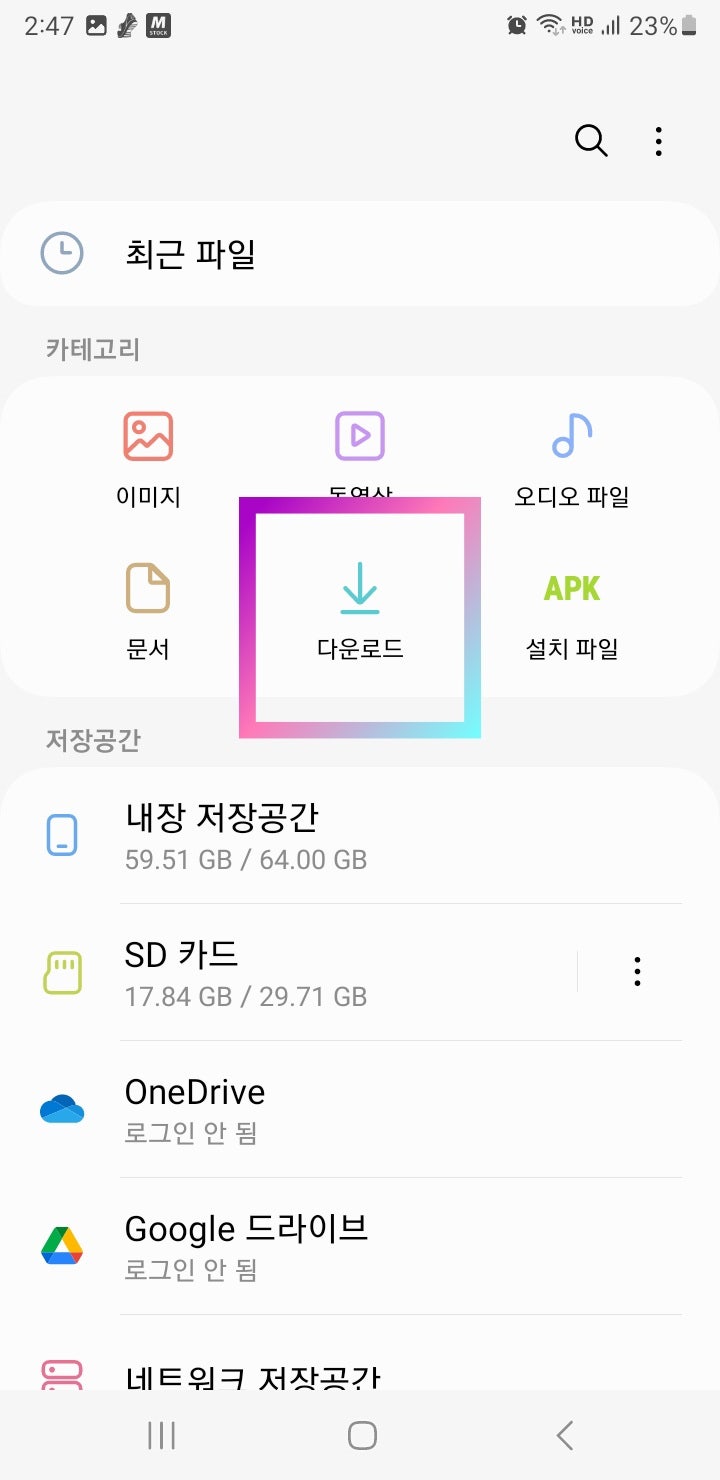720x1480 pixels.
Task: Show recent apps from navigation bar
Action: pyautogui.click(x=161, y=1436)
